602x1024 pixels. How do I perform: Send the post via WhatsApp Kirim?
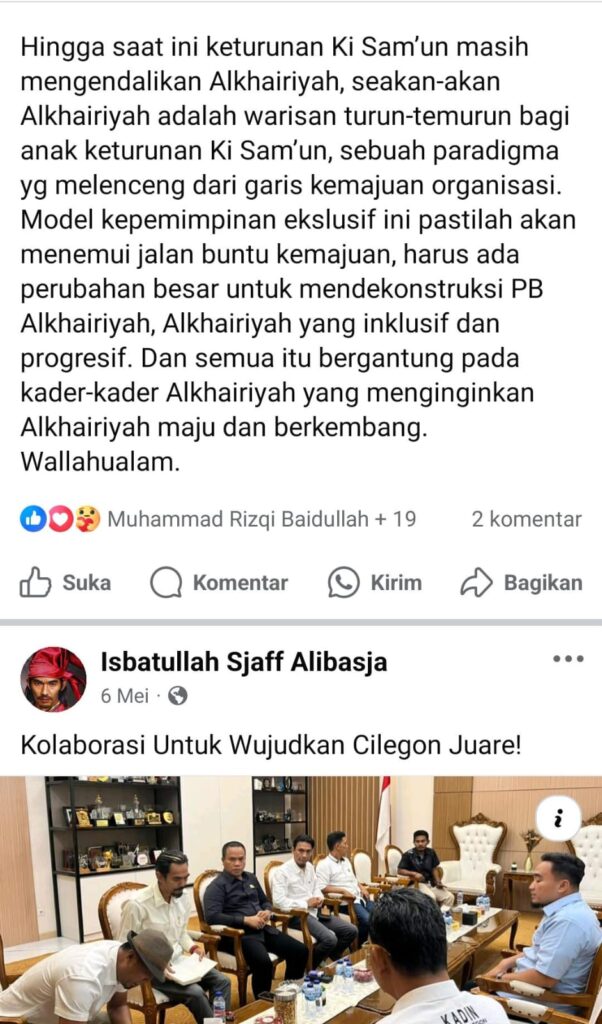[375, 583]
